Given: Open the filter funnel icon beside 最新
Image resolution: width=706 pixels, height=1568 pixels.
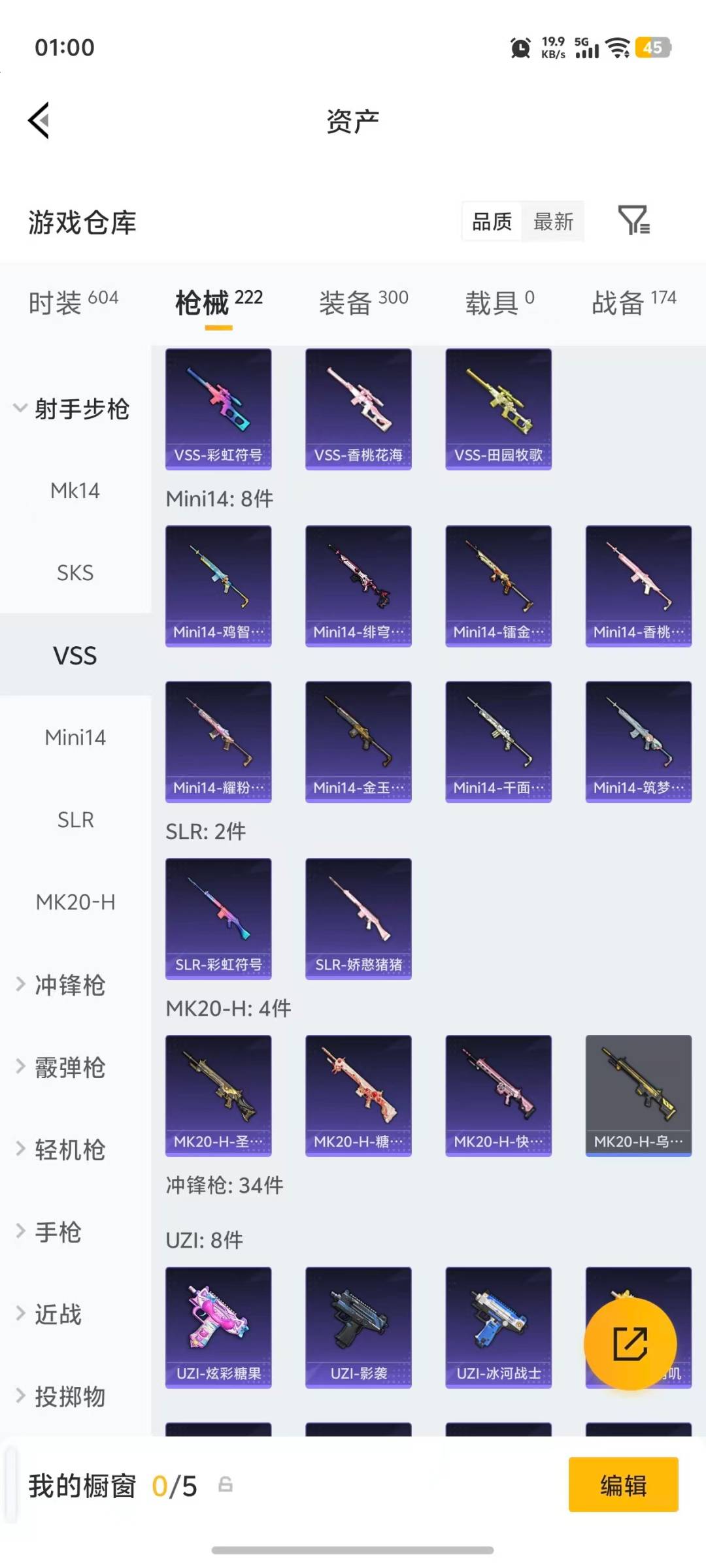Looking at the screenshot, I should [635, 222].
